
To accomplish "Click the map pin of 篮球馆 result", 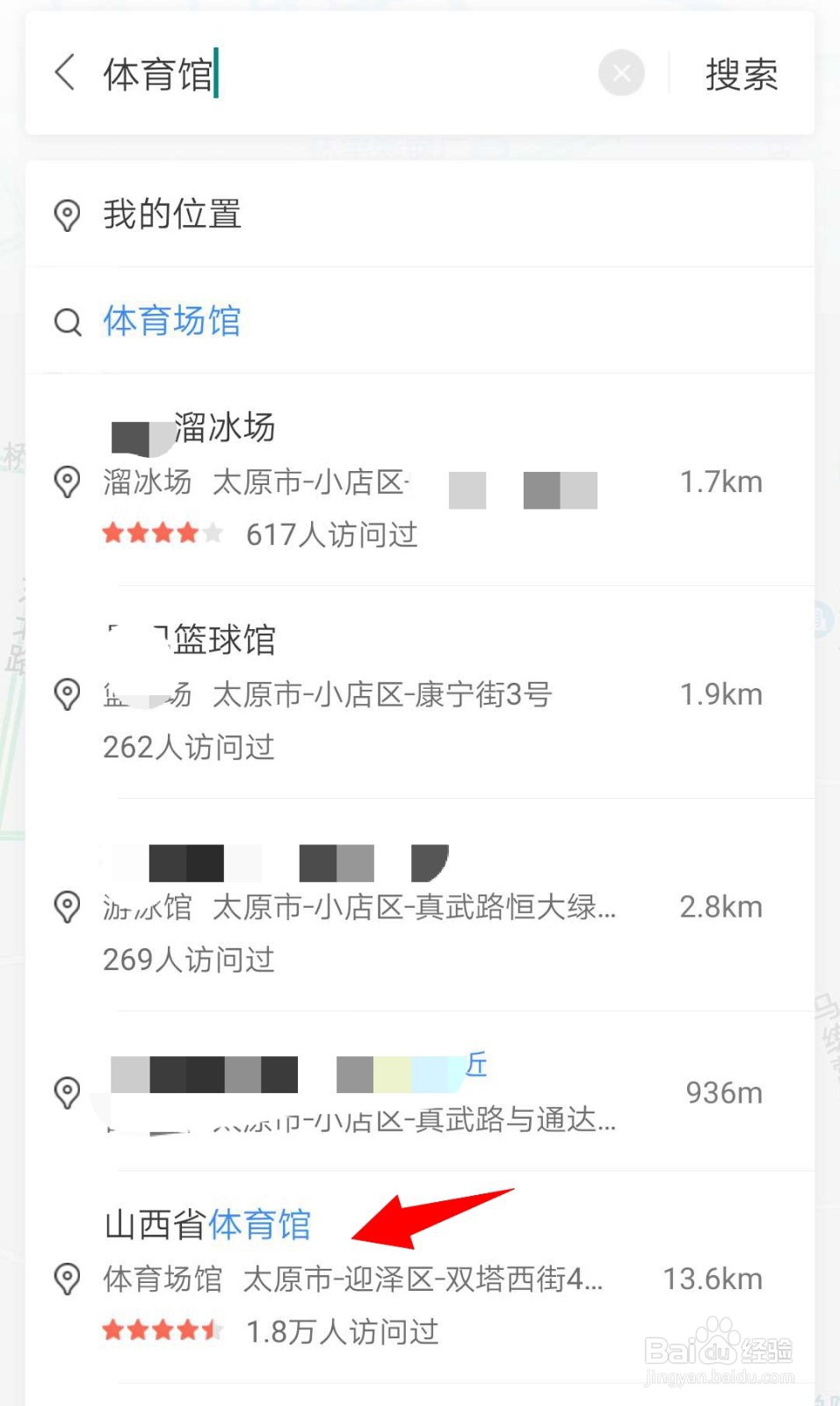I will click(x=67, y=694).
